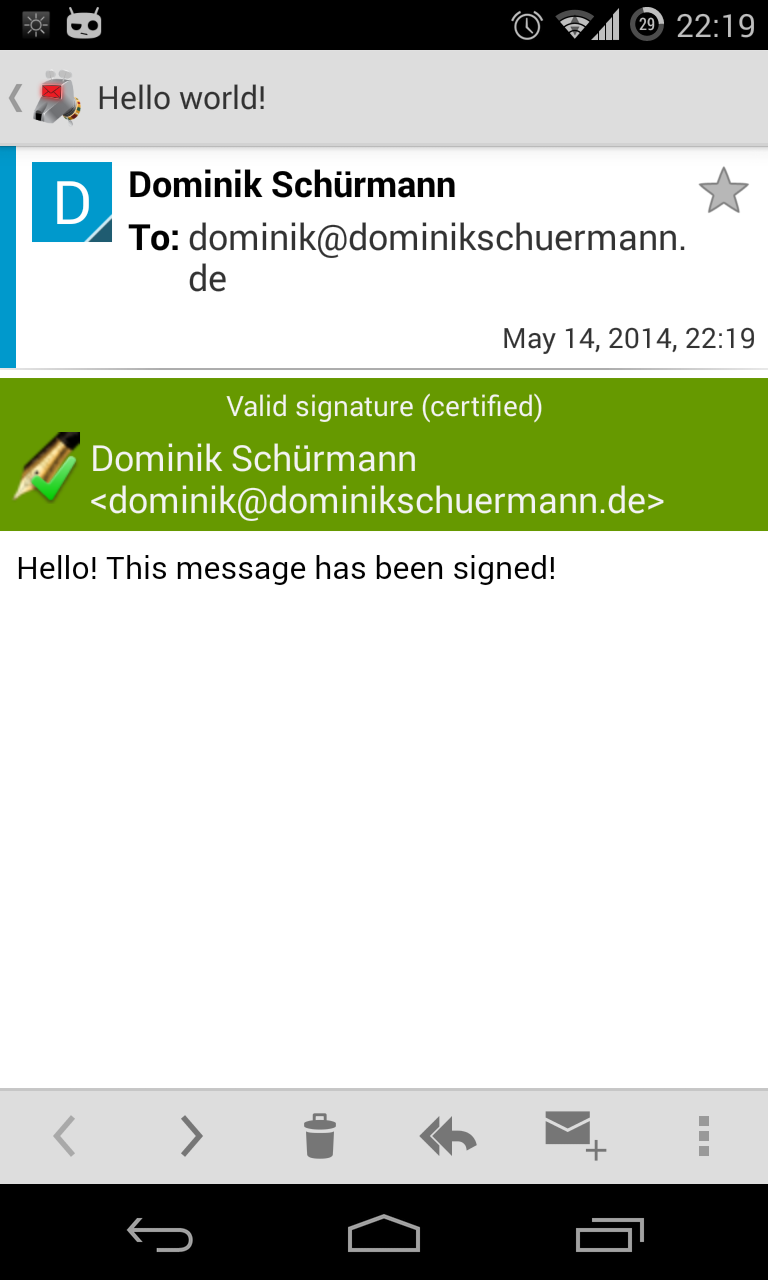Go to the previous message

pyautogui.click(x=65, y=1136)
